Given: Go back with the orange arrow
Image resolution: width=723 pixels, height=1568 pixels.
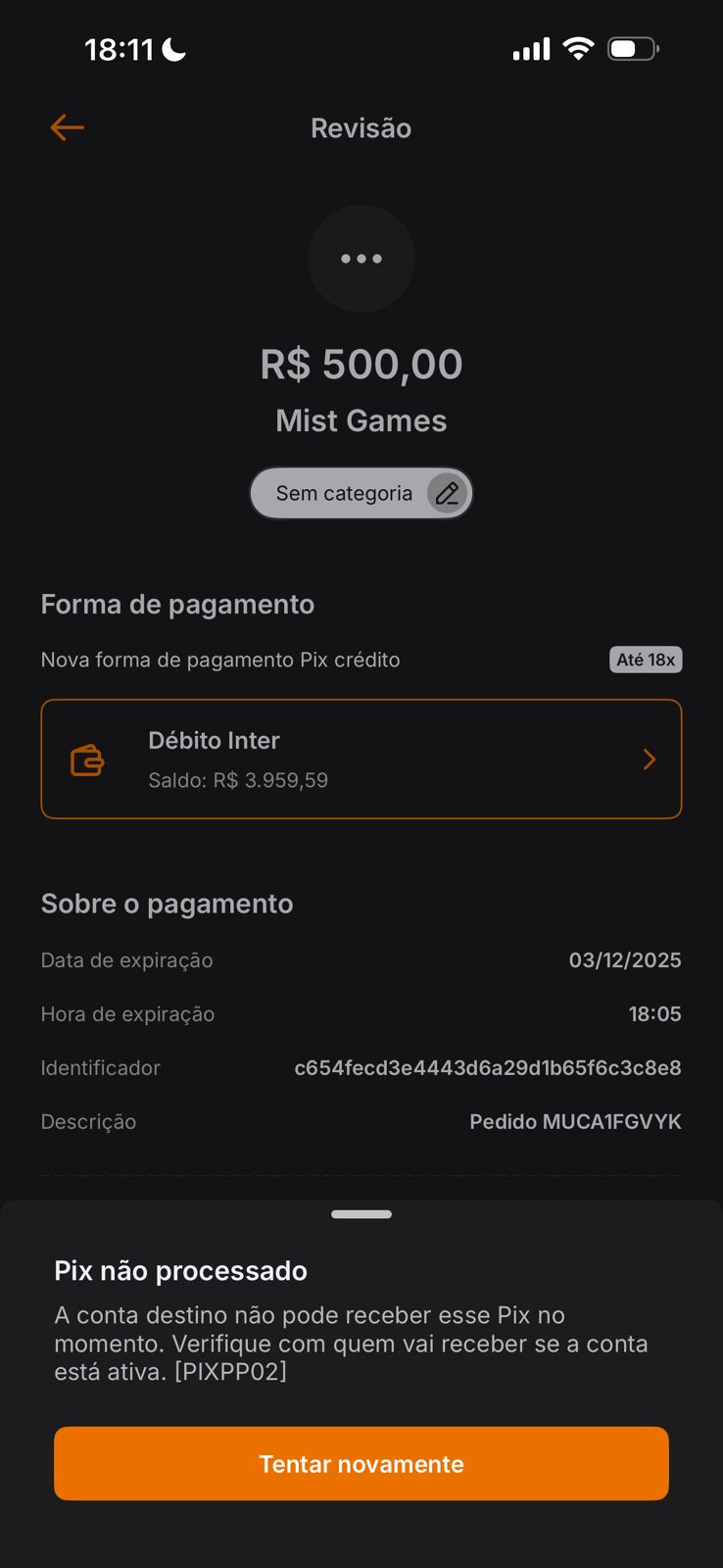Looking at the screenshot, I should [x=68, y=127].
